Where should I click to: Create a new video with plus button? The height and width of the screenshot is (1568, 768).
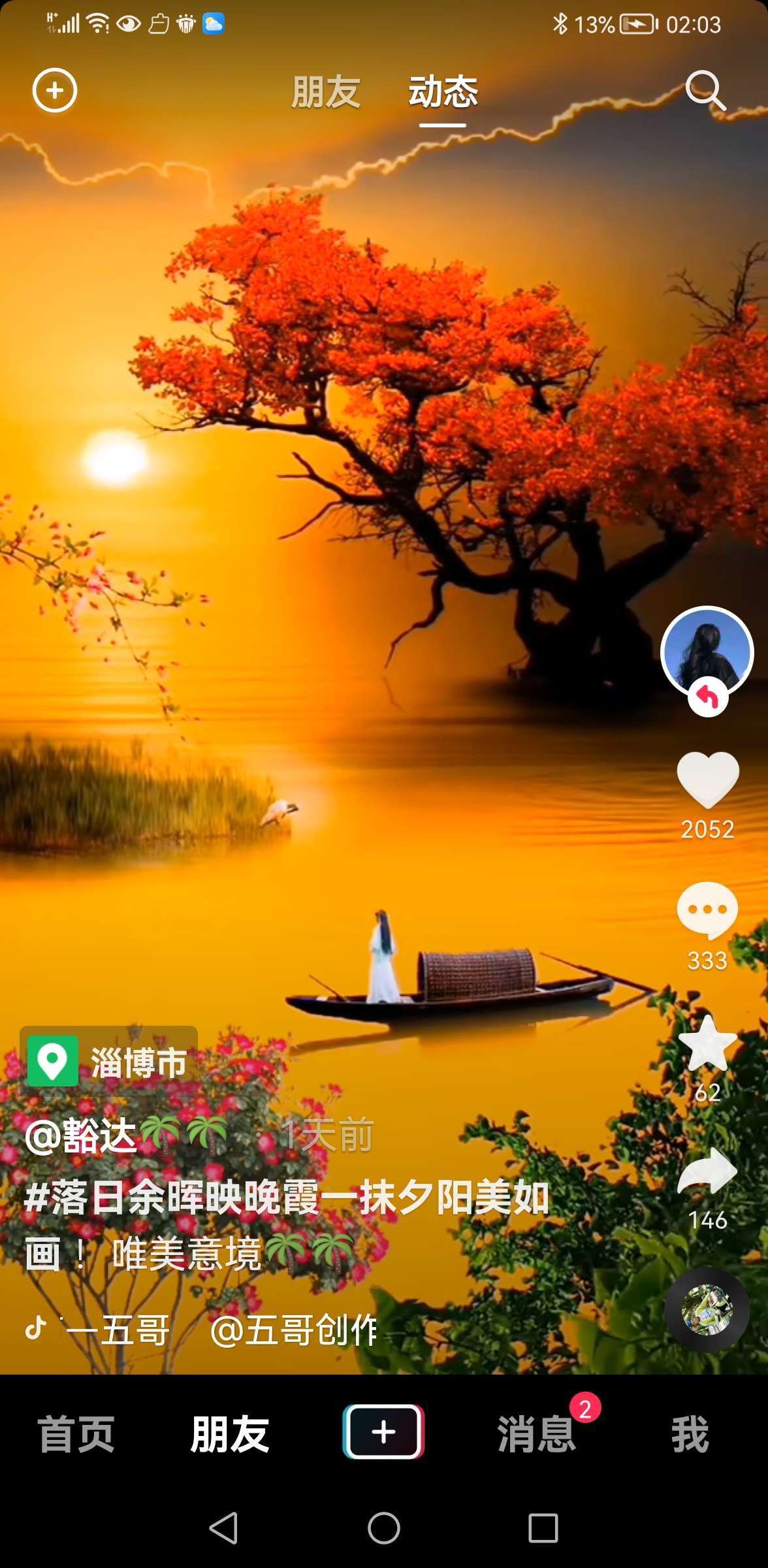[x=383, y=1432]
